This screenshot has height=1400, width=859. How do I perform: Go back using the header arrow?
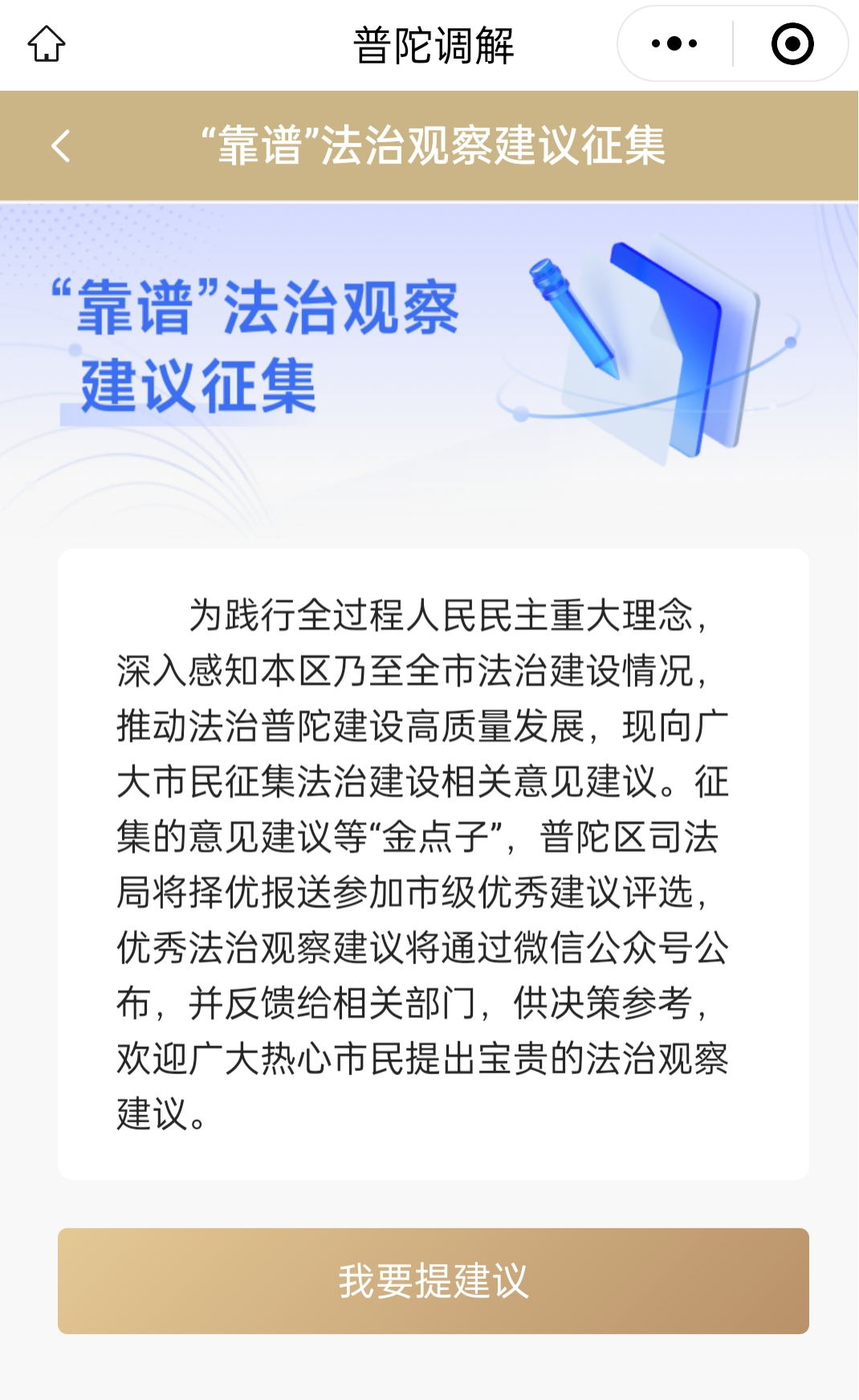61,146
